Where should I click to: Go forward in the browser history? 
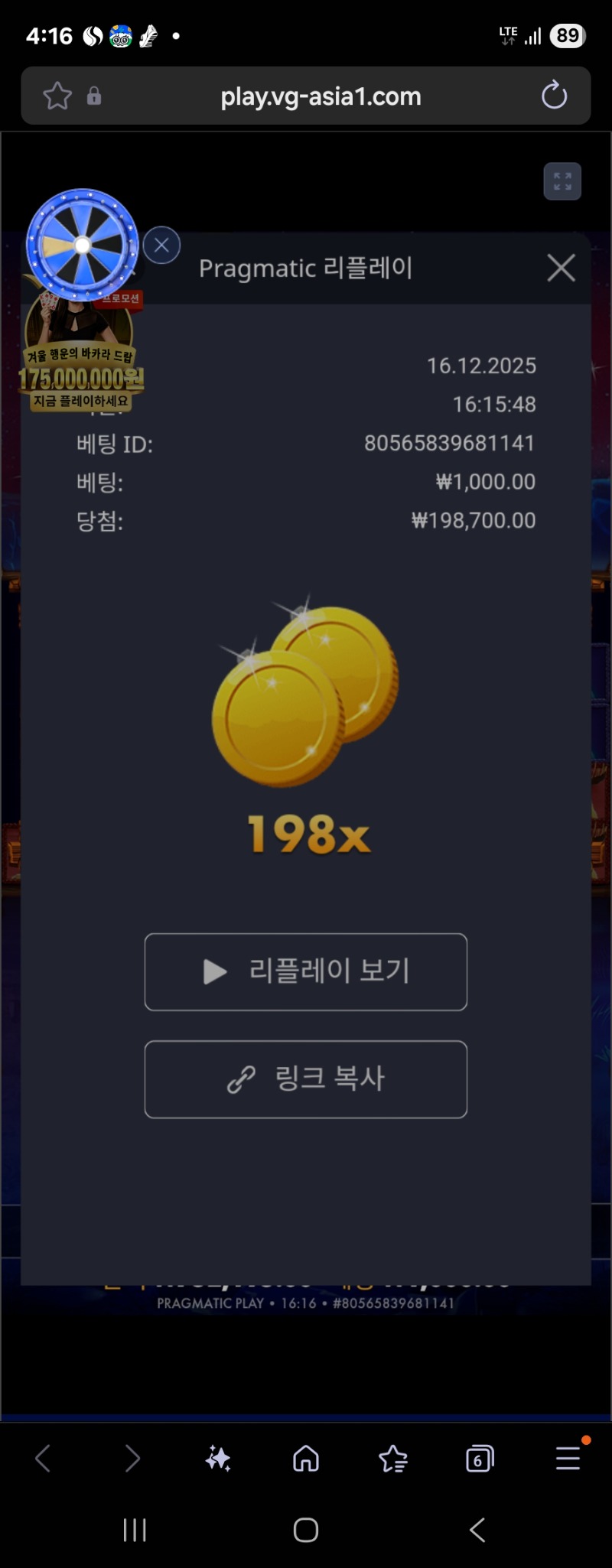point(132,1459)
